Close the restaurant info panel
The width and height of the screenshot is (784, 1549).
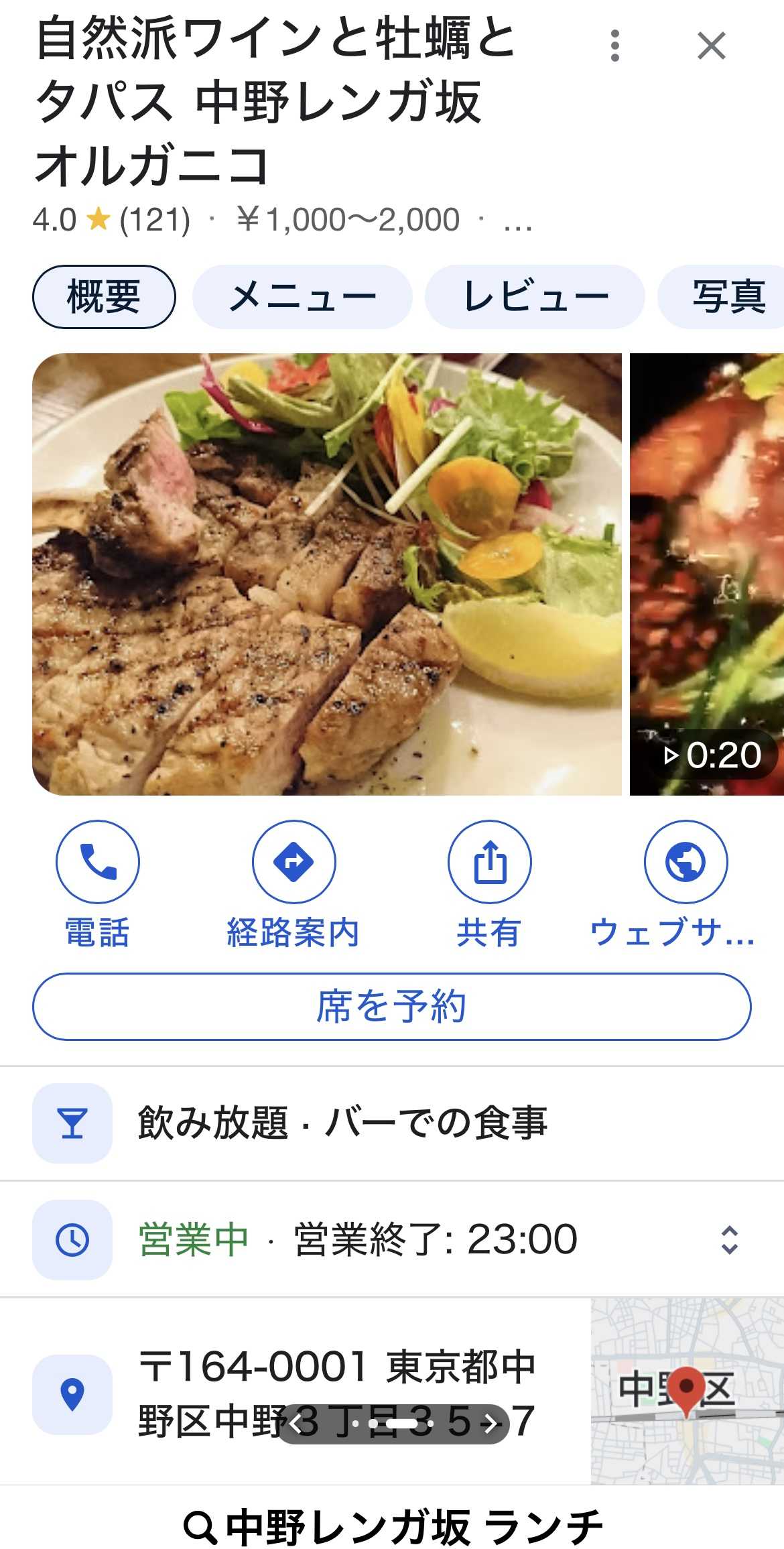click(711, 46)
